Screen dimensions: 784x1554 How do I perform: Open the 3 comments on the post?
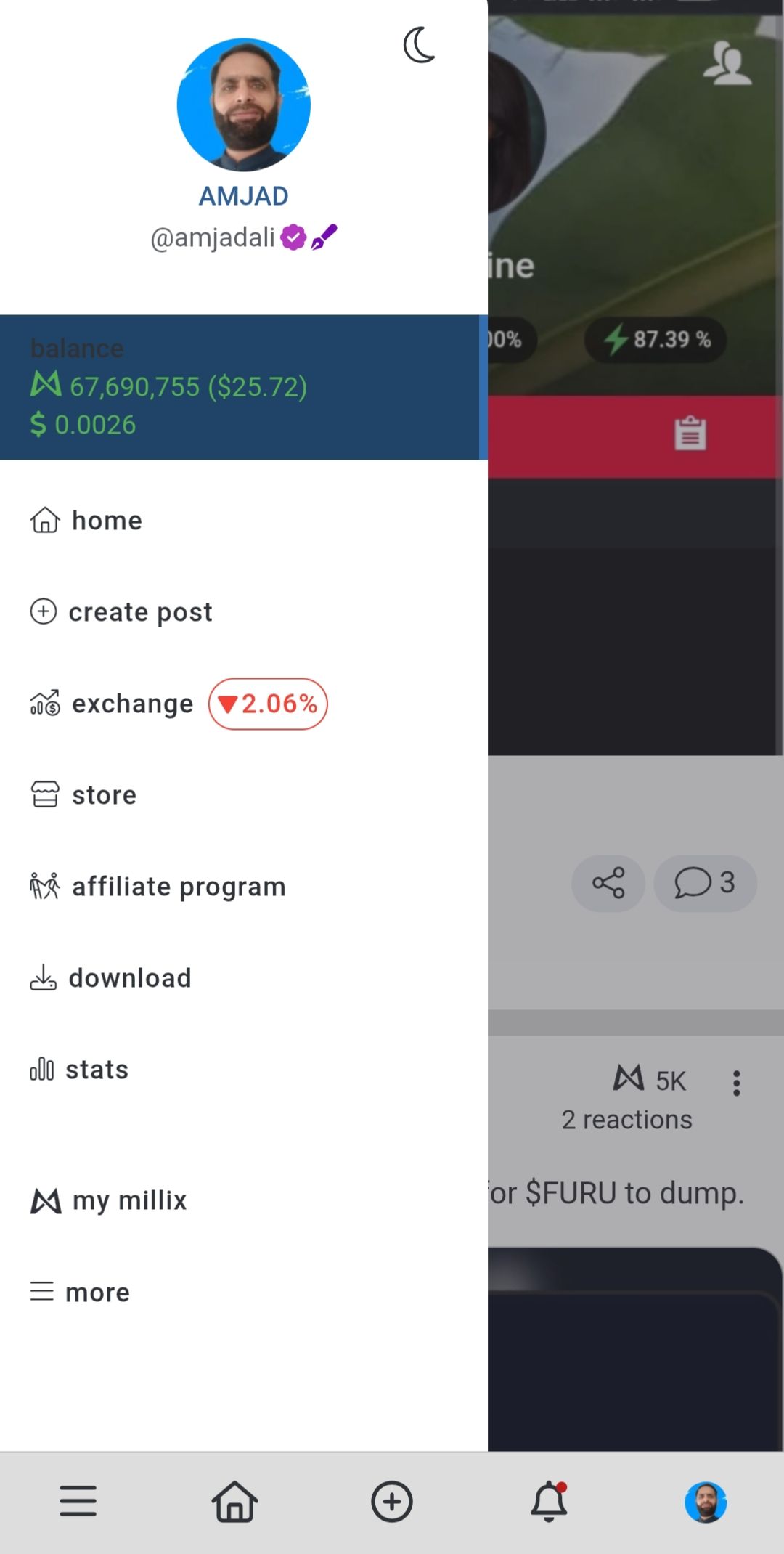tap(705, 883)
